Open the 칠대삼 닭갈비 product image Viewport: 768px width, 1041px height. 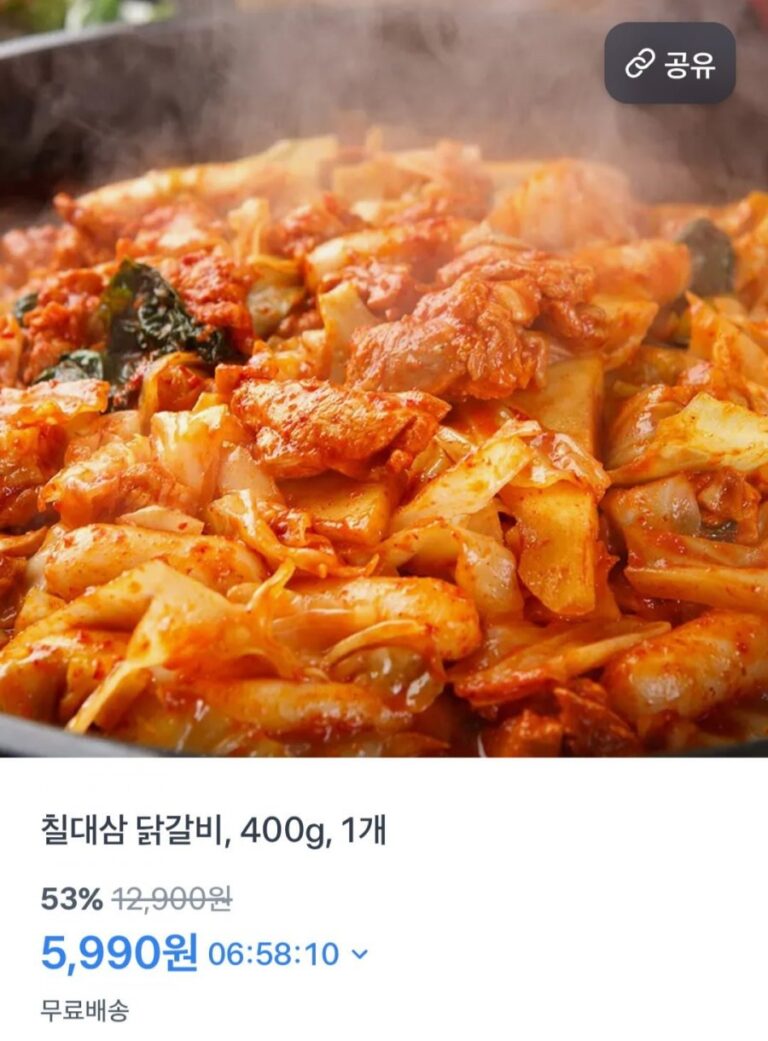384,420
